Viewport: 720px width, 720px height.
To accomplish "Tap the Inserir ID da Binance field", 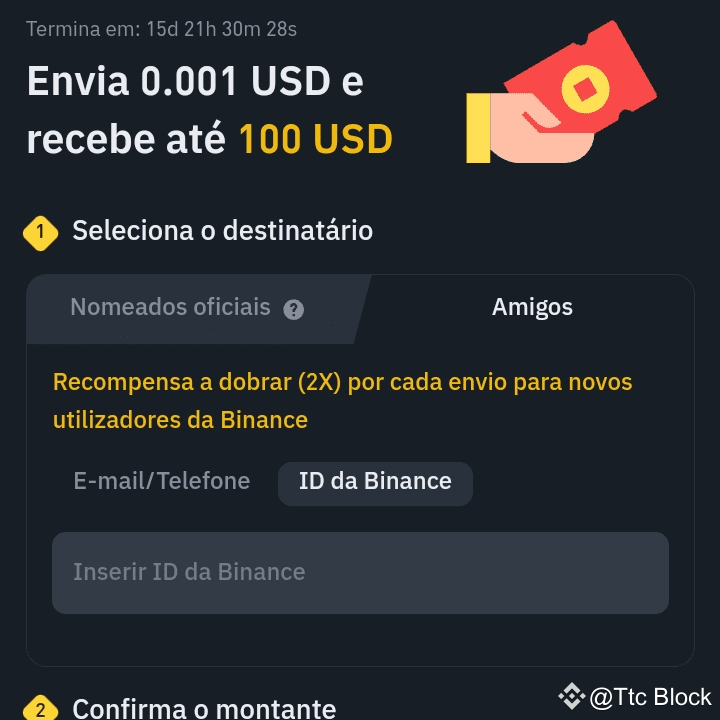I will (360, 572).
